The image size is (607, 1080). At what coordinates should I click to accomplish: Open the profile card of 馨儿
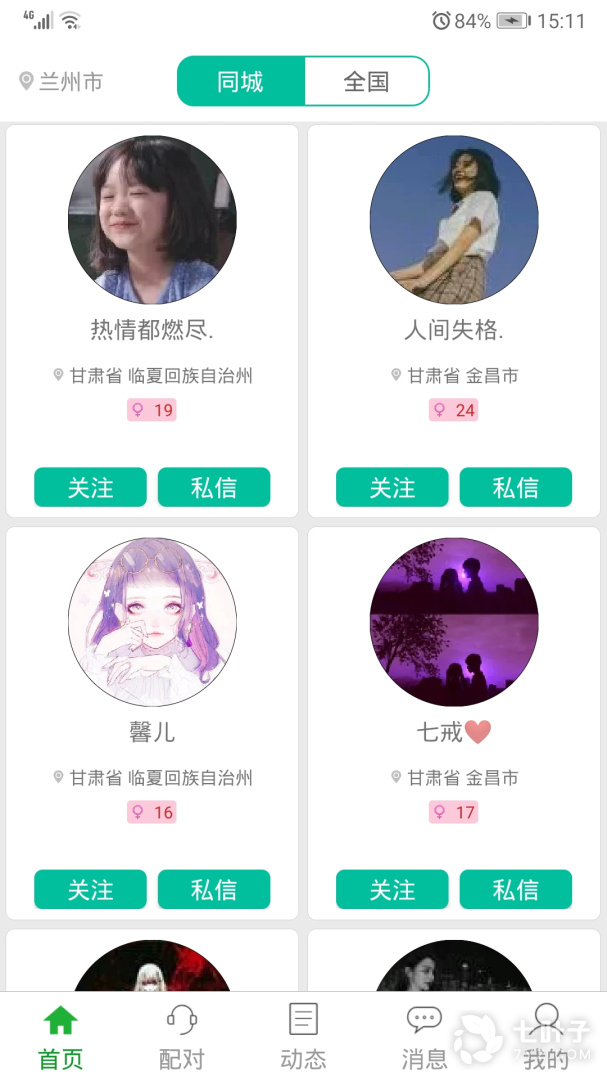pyautogui.click(x=152, y=623)
